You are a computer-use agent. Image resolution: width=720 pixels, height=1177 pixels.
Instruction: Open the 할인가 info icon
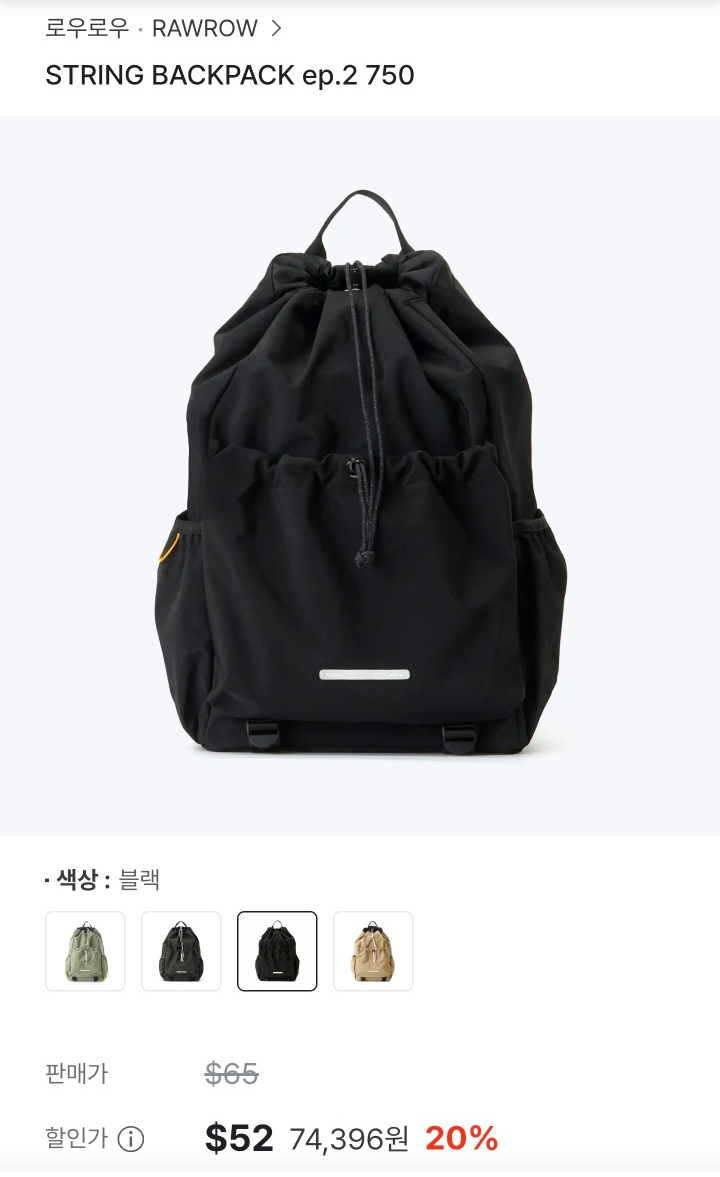click(131, 1138)
